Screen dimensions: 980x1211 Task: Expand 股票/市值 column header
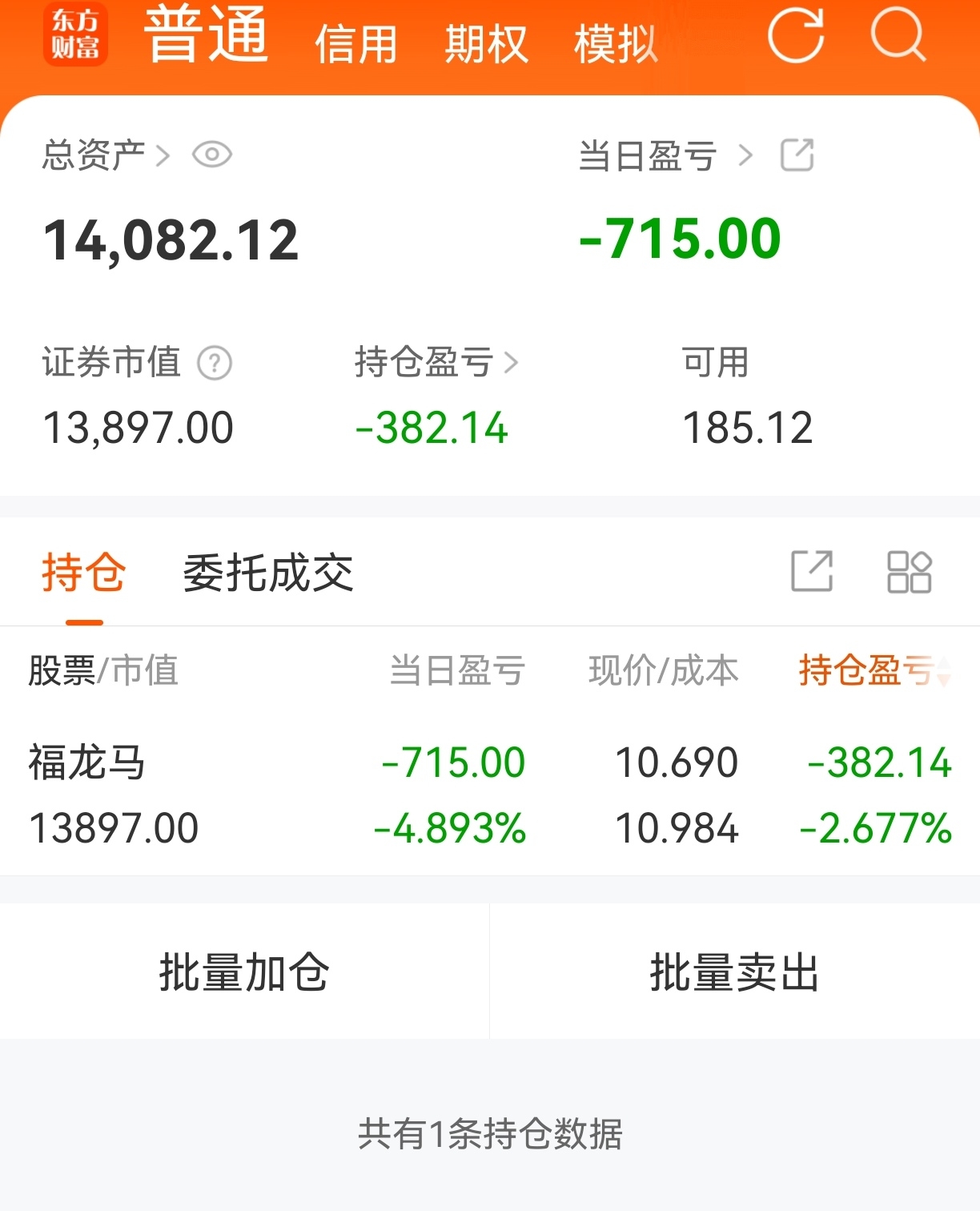pyautogui.click(x=104, y=673)
